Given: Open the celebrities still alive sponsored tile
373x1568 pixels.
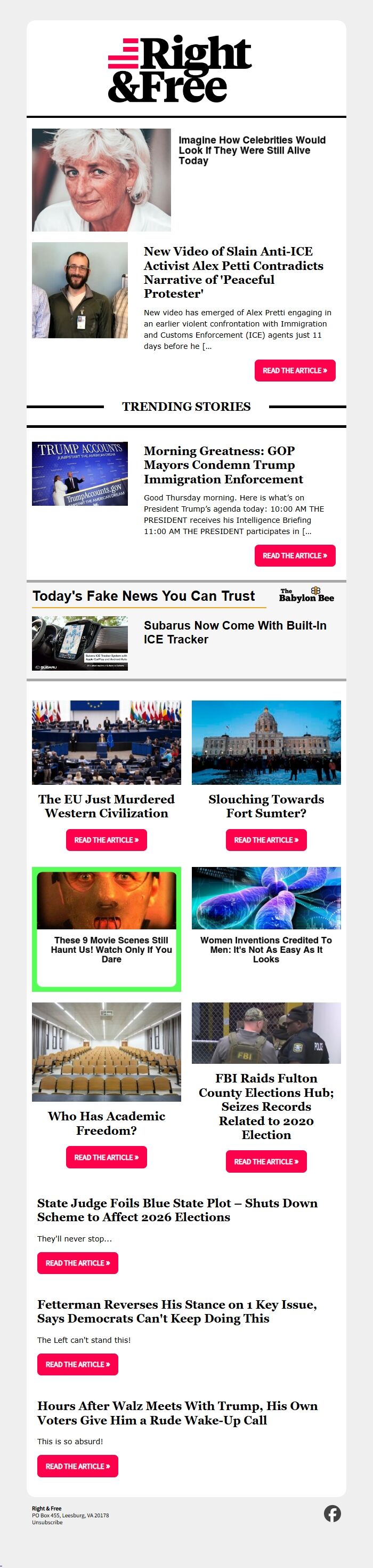Looking at the screenshot, I should [x=252, y=150].
